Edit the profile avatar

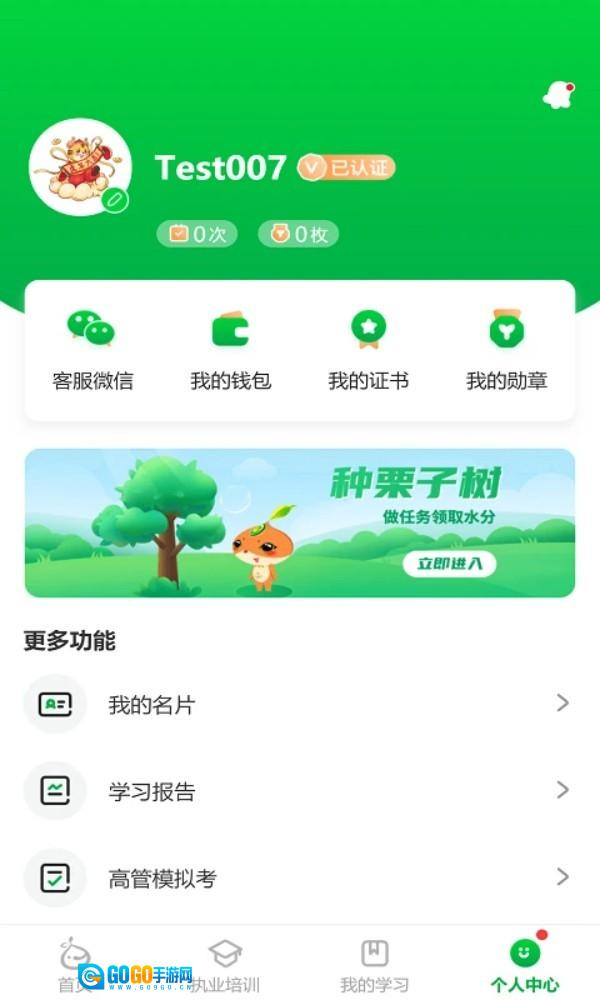116,199
